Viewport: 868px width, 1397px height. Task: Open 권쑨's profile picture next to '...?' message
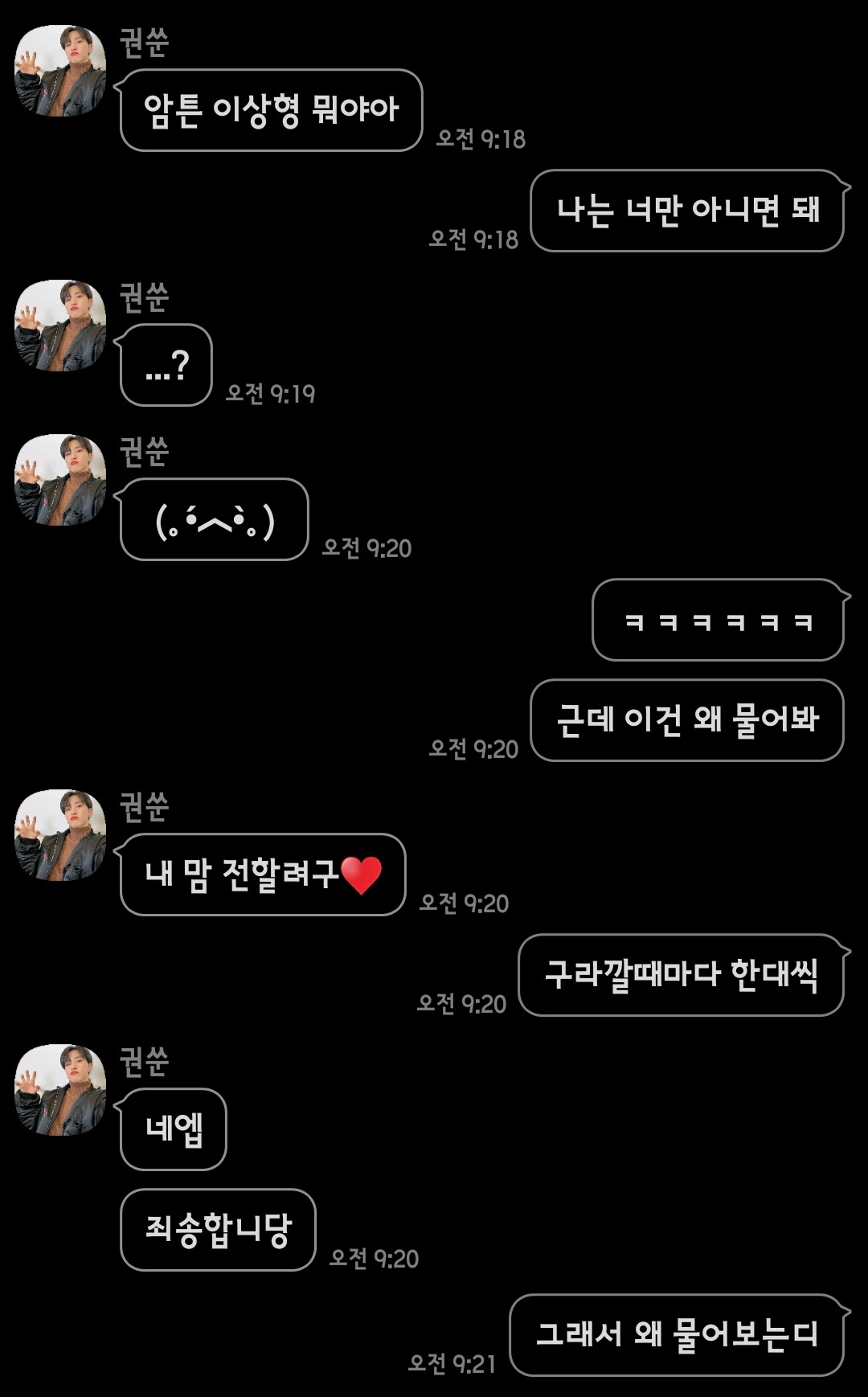pos(60,326)
